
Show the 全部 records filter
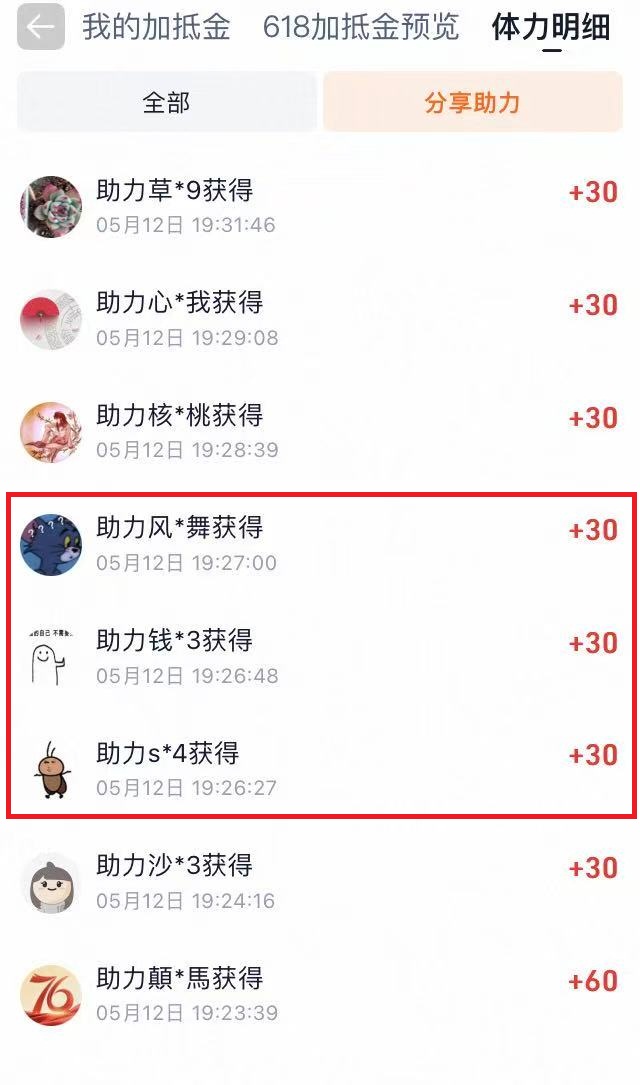pyautogui.click(x=167, y=102)
